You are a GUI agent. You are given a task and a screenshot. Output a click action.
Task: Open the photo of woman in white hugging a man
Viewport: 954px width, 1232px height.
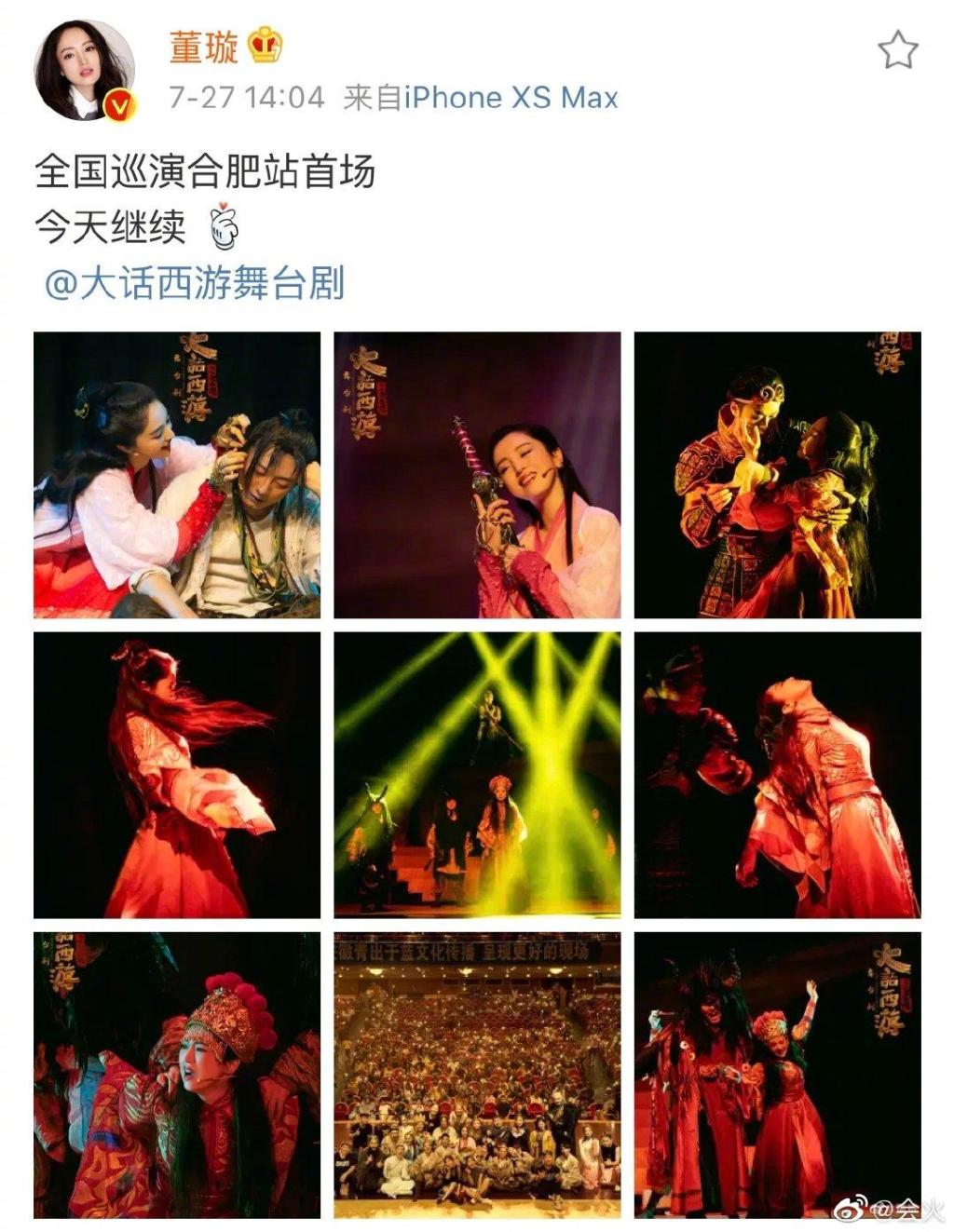point(177,475)
